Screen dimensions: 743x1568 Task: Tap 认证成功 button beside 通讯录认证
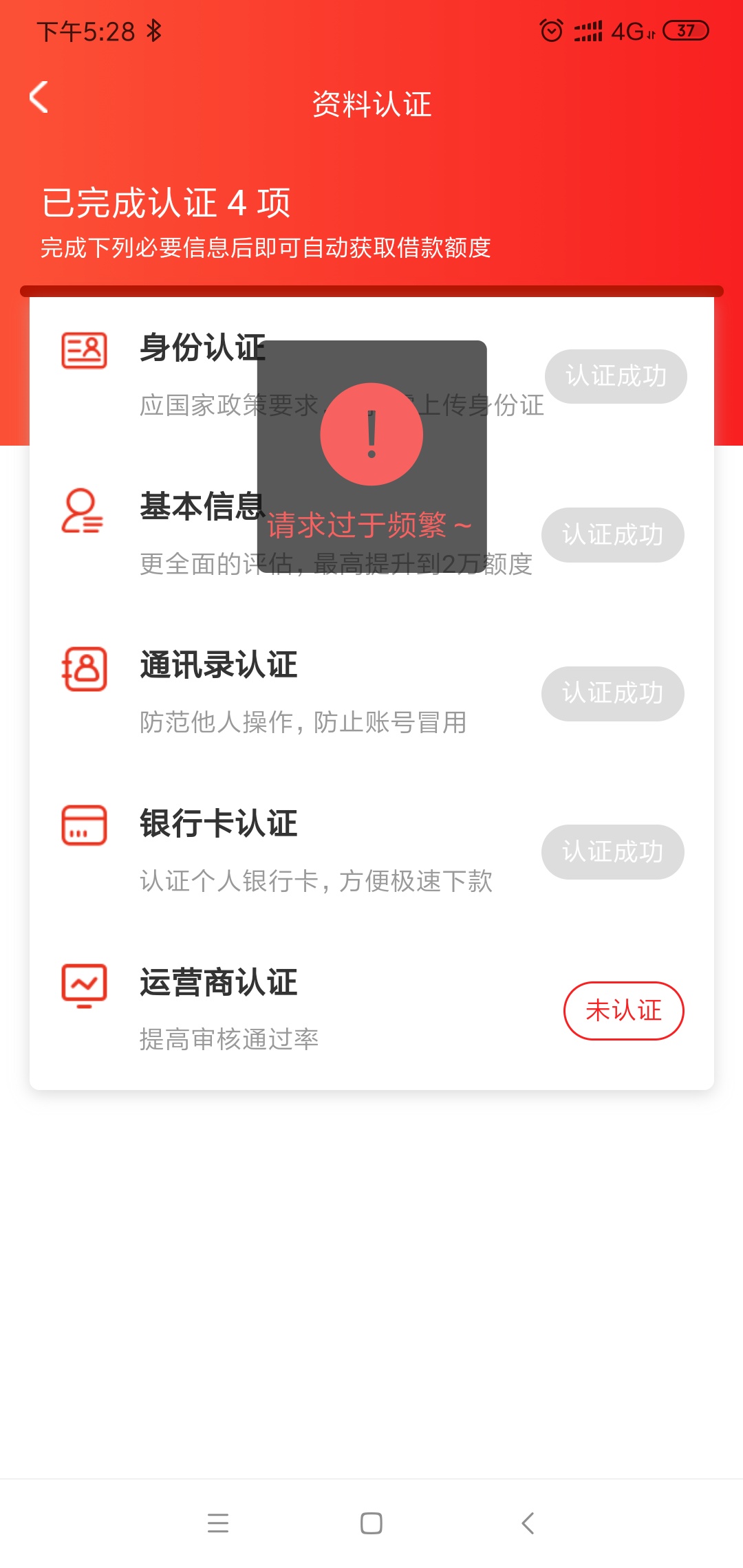point(612,693)
